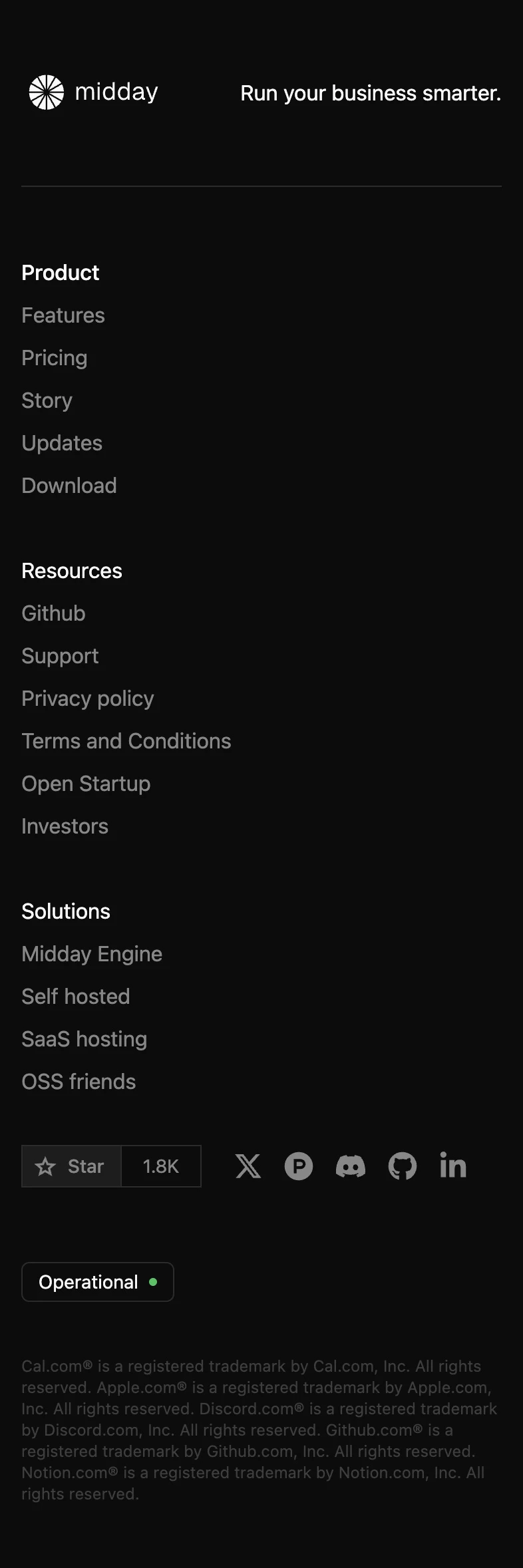This screenshot has height=1568, width=523.
Task: Read the midday Story
Action: [x=47, y=400]
